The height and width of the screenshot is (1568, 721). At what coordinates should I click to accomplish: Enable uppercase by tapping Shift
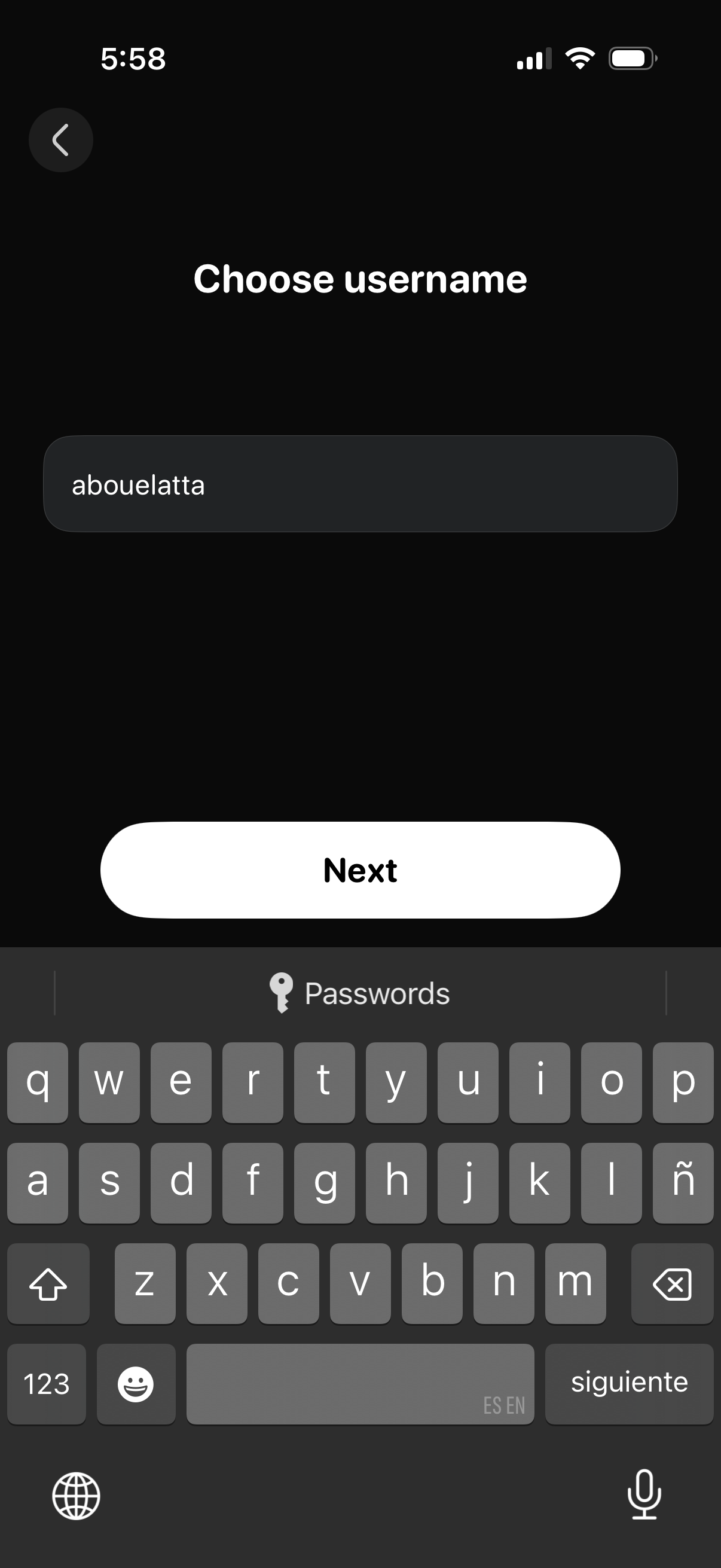[x=48, y=1283]
